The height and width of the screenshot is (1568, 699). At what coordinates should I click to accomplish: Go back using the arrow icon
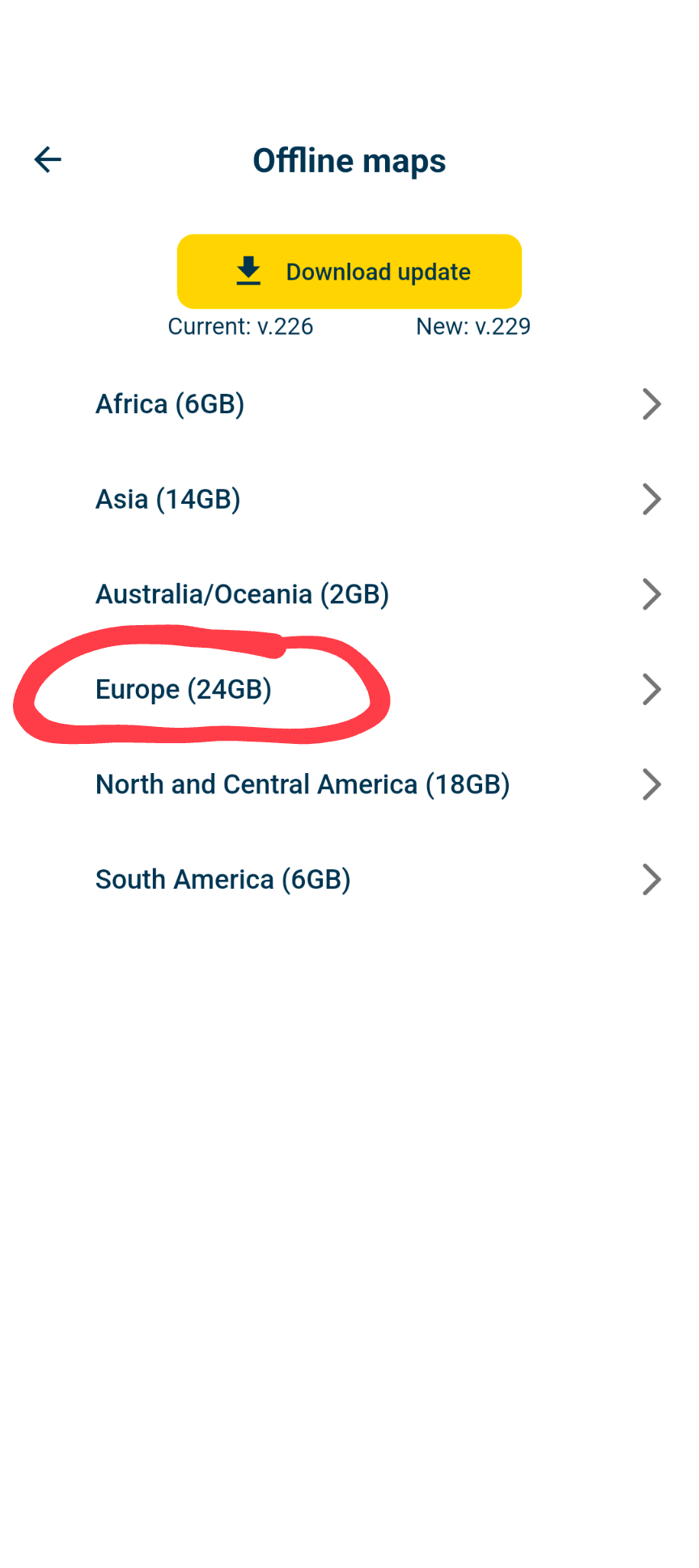click(x=48, y=160)
